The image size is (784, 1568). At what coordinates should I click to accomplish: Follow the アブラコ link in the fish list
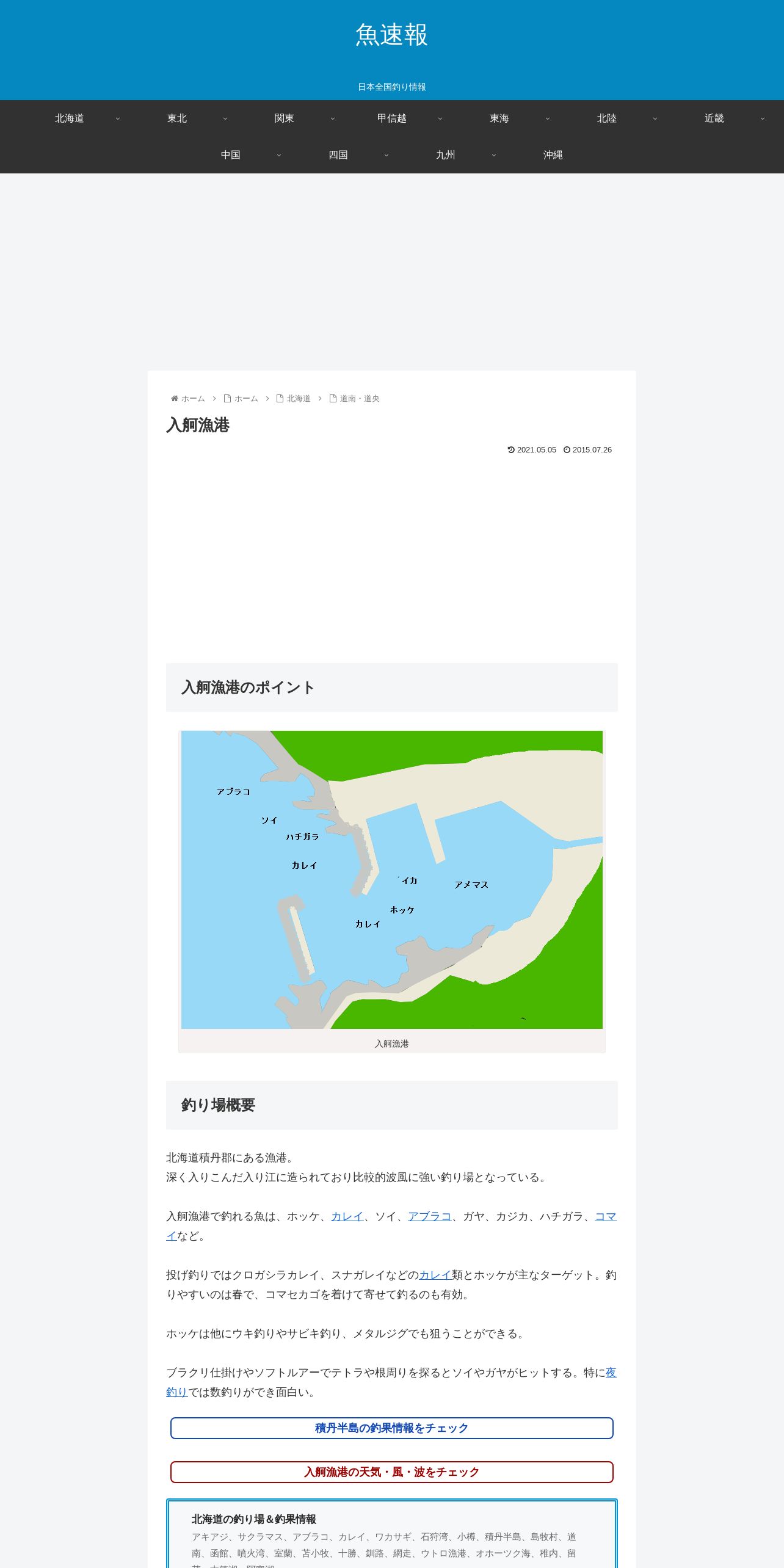(x=429, y=1216)
